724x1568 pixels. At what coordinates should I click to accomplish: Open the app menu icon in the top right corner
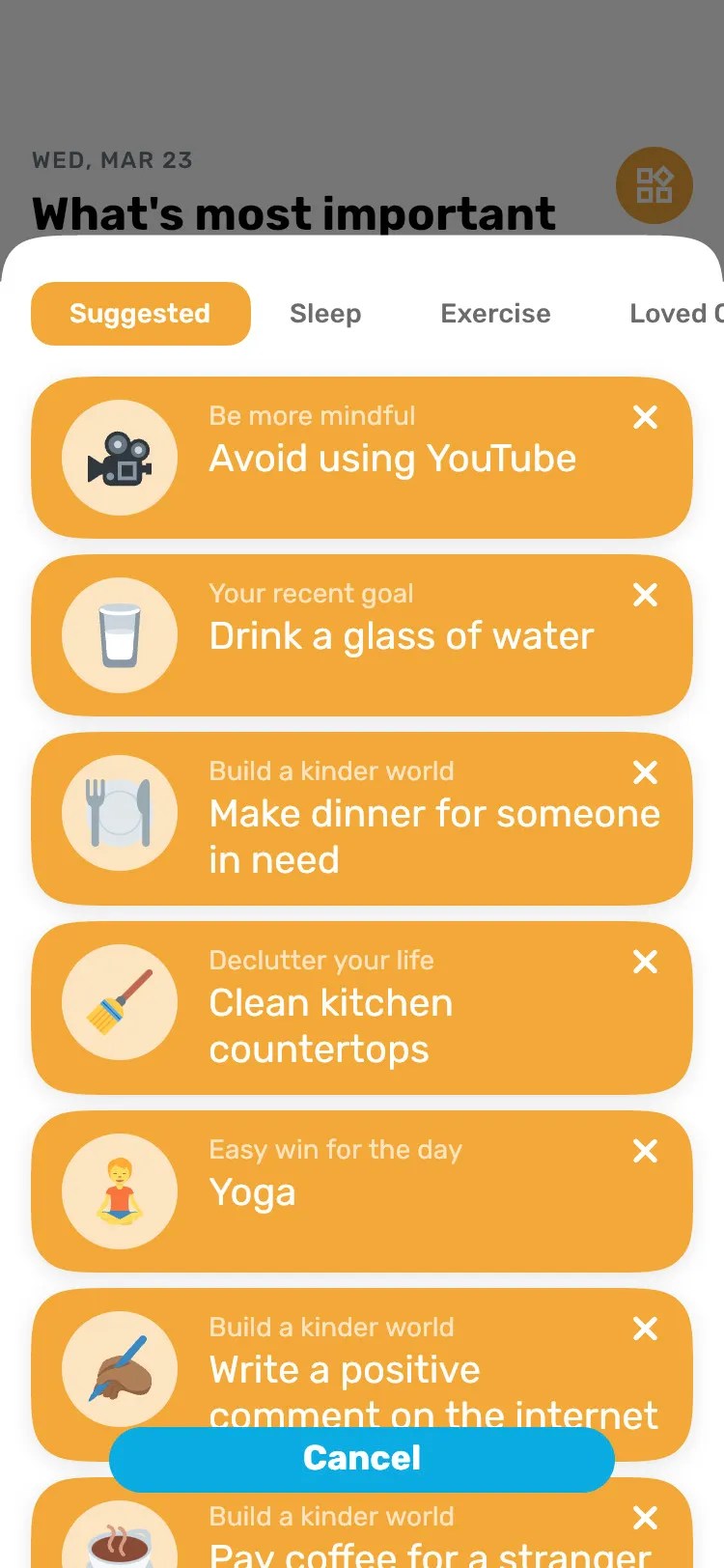pos(654,186)
